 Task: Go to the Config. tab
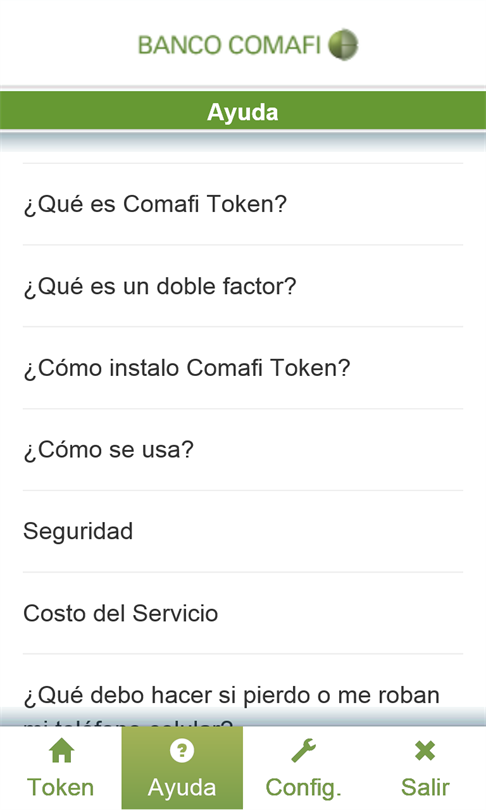pyautogui.click(x=304, y=768)
